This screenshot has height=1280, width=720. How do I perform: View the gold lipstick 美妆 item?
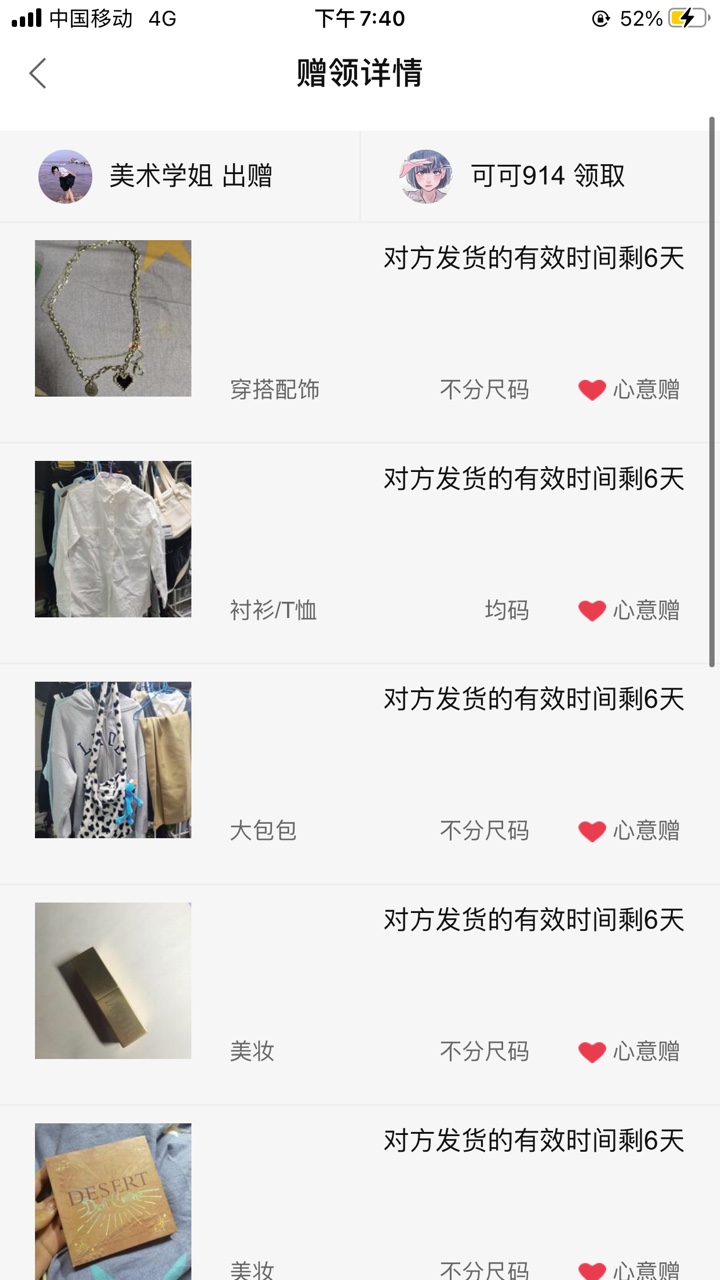(113, 981)
